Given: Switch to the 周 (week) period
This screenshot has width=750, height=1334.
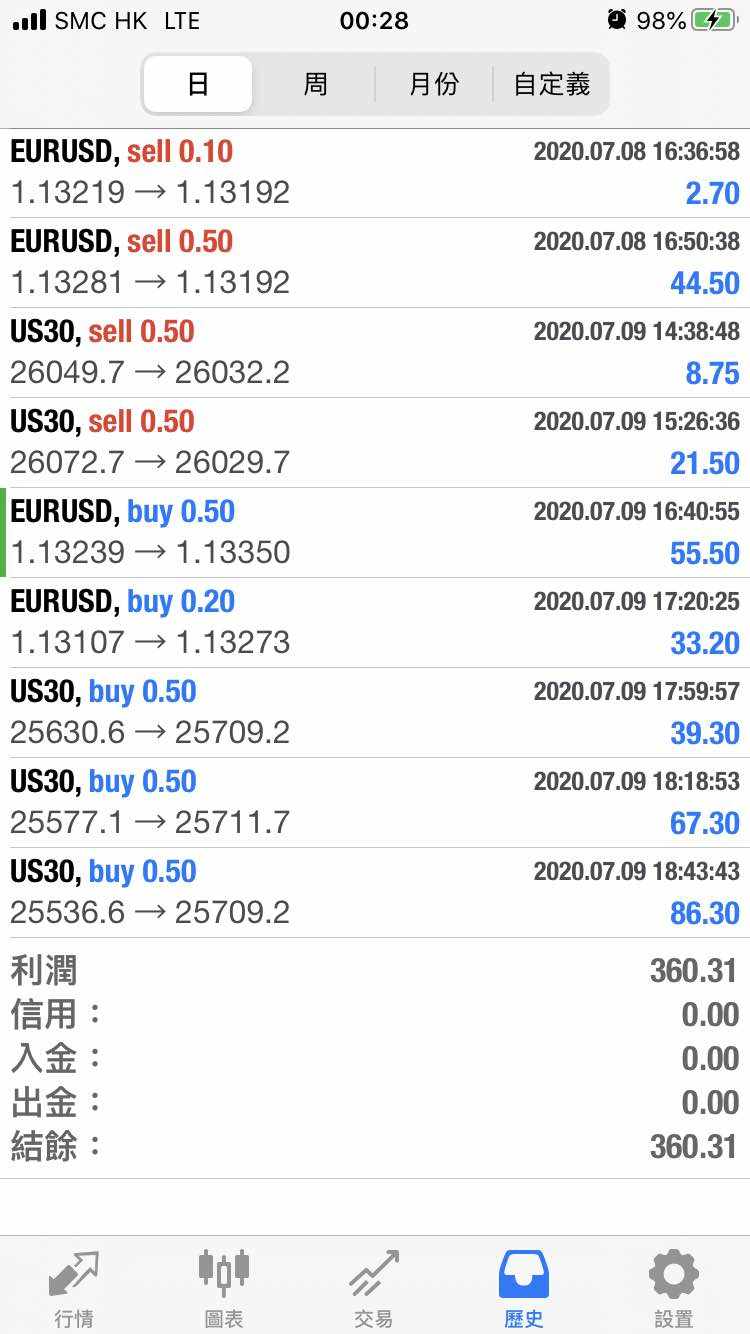Looking at the screenshot, I should (315, 84).
